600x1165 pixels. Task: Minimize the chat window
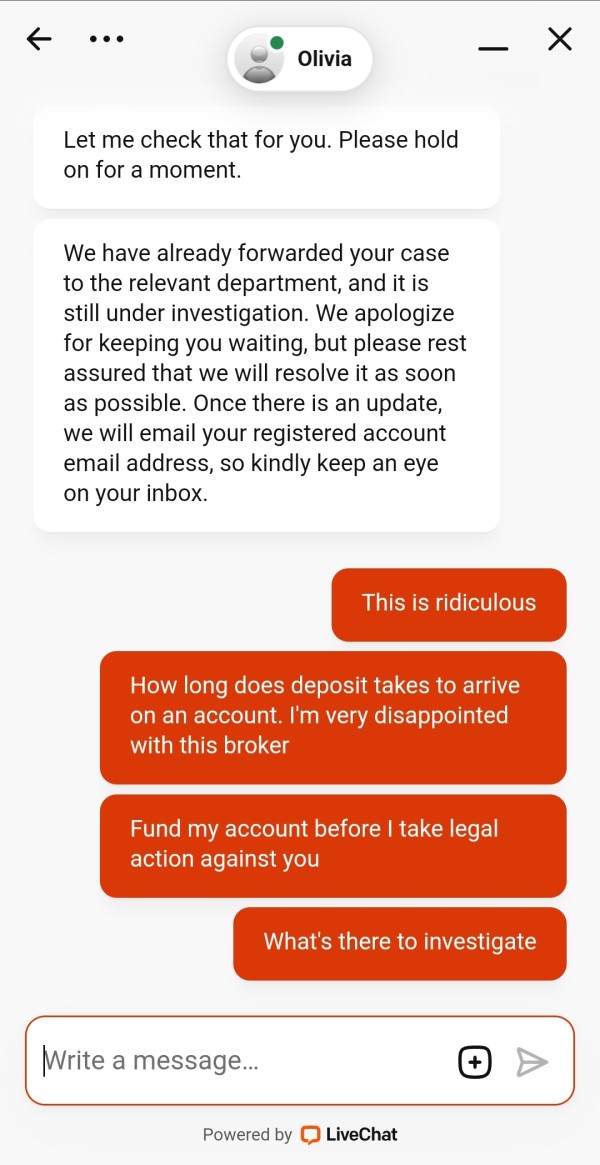493,49
